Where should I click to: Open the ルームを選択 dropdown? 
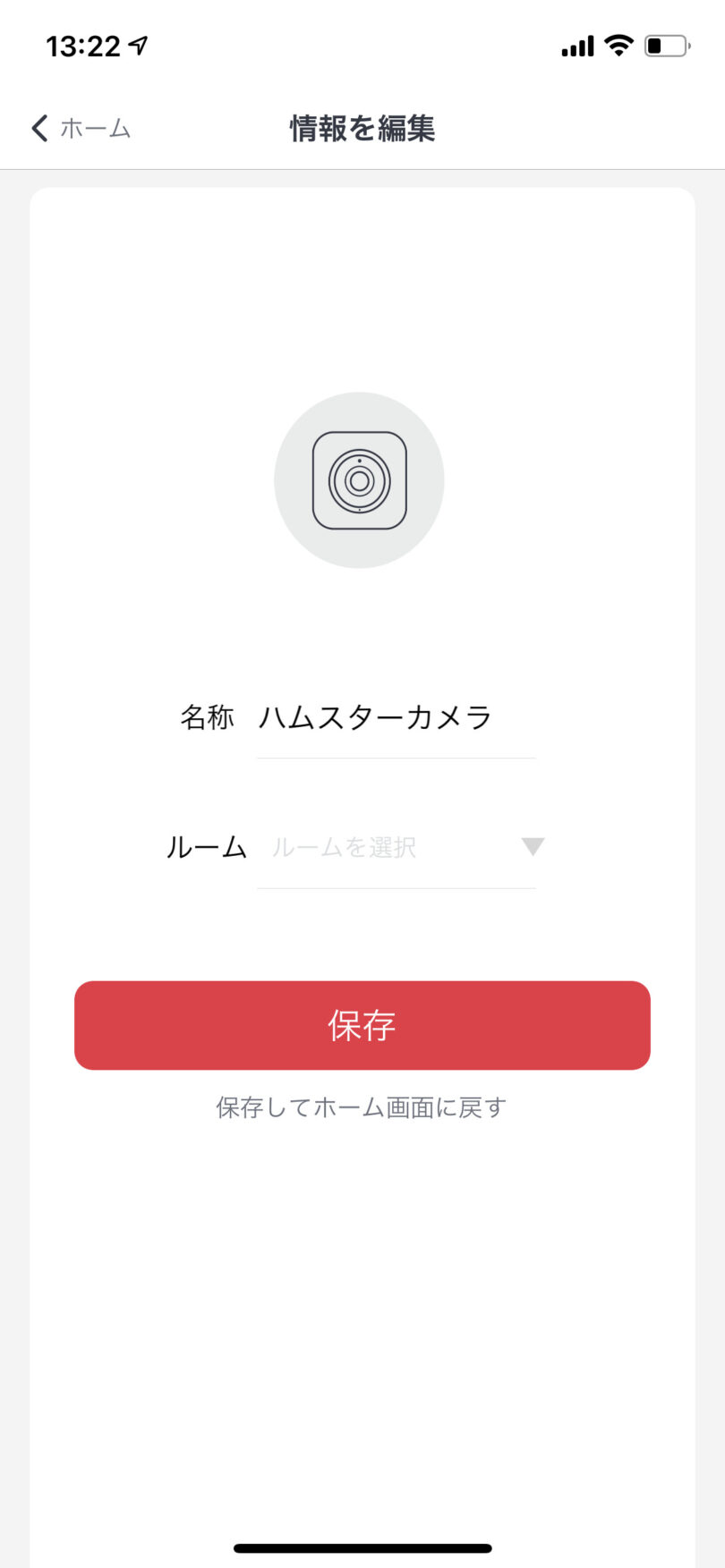396,847
